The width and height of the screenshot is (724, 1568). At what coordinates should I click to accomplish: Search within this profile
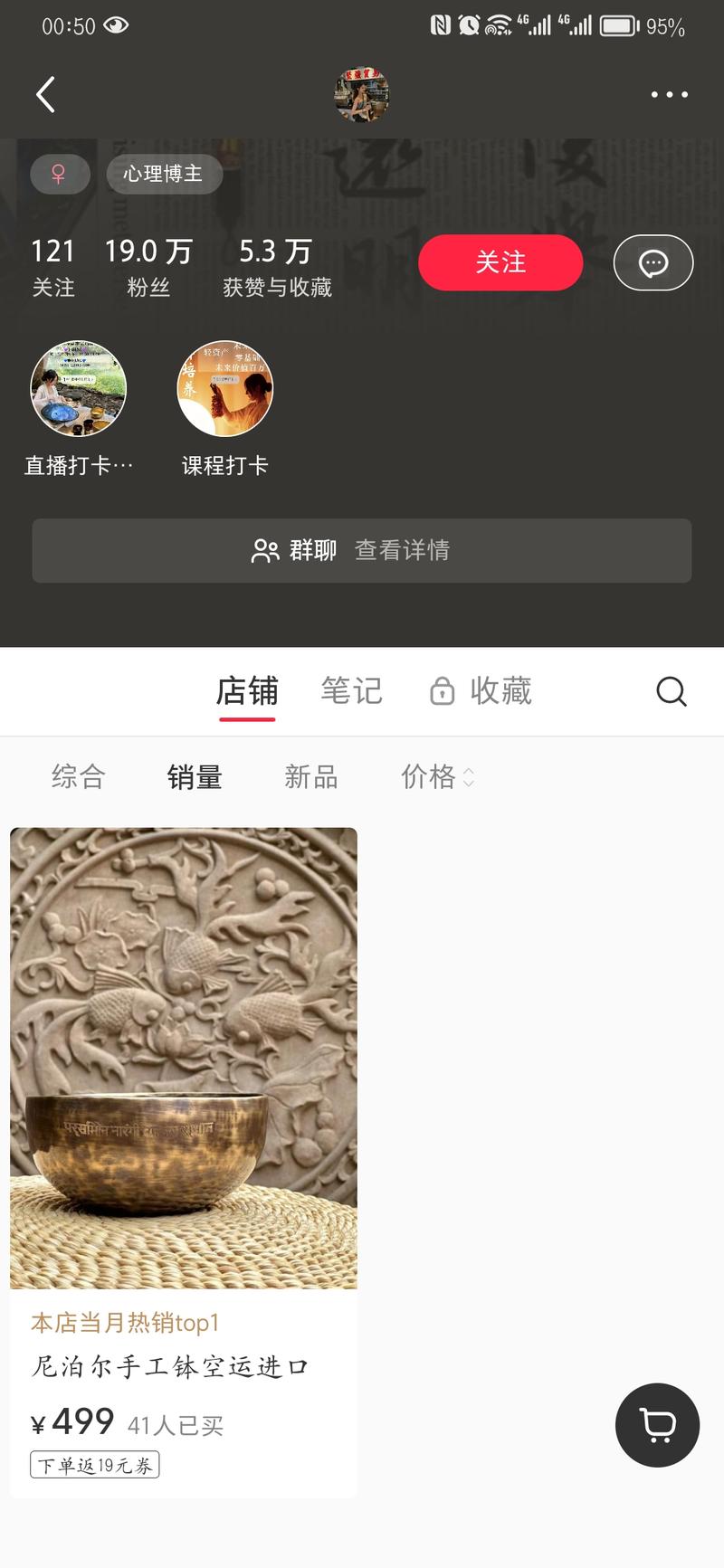coord(671,691)
